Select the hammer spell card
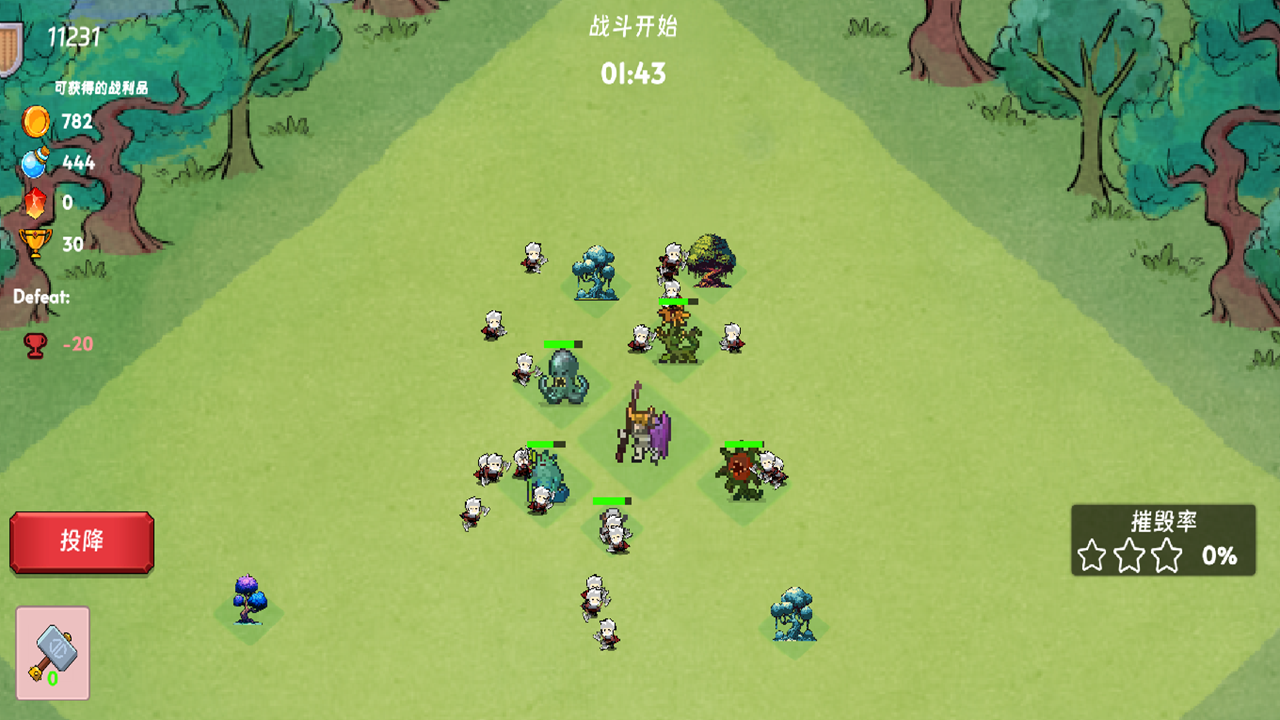The height and width of the screenshot is (720, 1280). tap(53, 652)
